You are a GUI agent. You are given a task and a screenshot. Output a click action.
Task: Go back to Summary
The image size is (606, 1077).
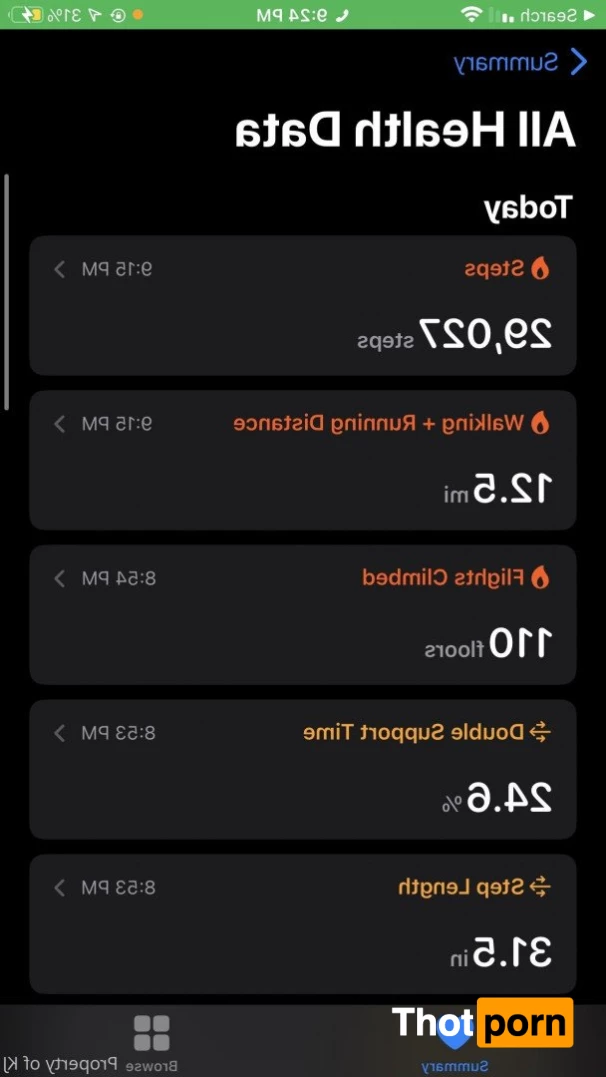[522, 62]
